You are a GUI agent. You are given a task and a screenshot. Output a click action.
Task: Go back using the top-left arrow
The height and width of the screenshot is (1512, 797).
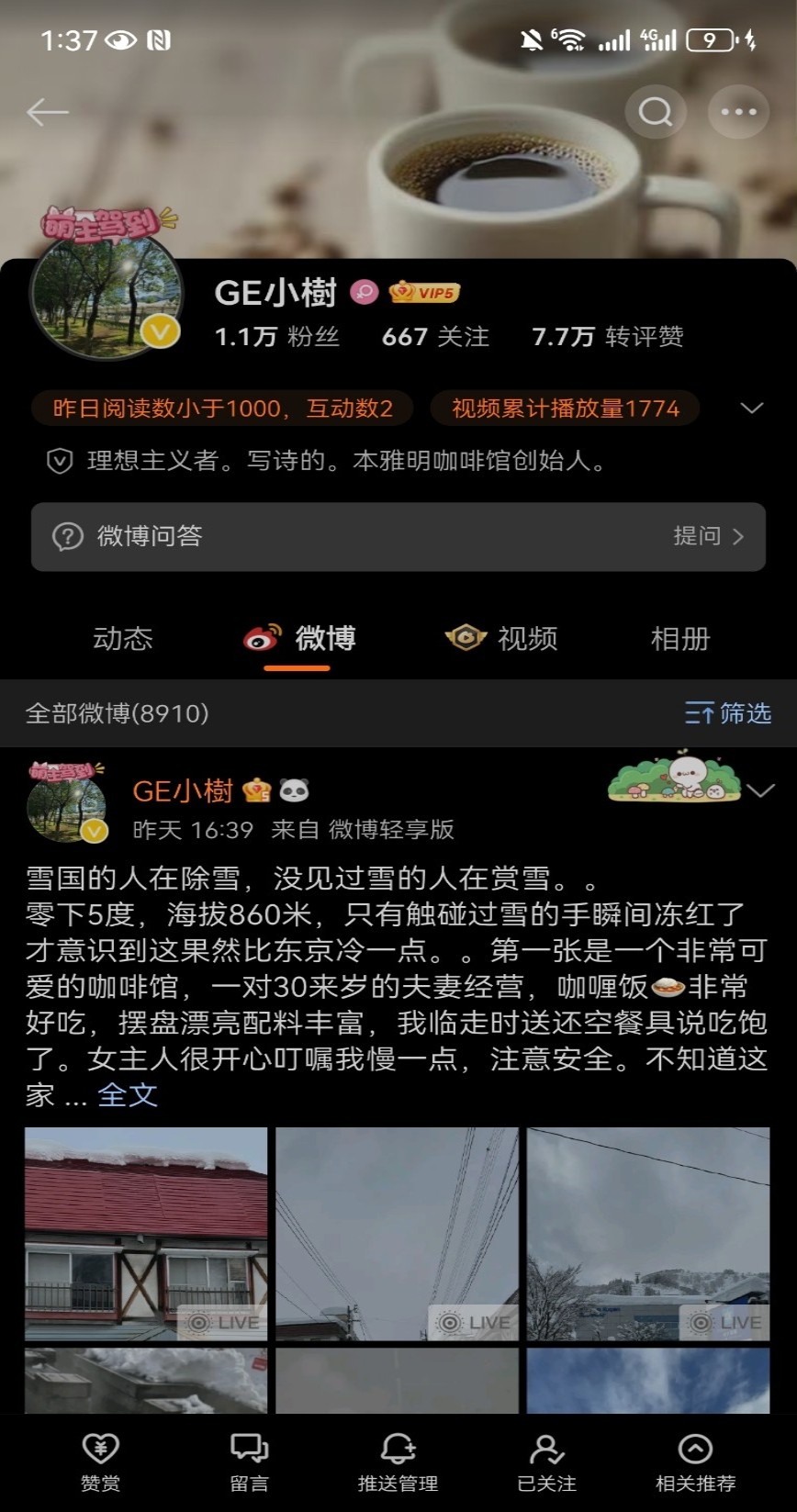pyautogui.click(x=48, y=112)
